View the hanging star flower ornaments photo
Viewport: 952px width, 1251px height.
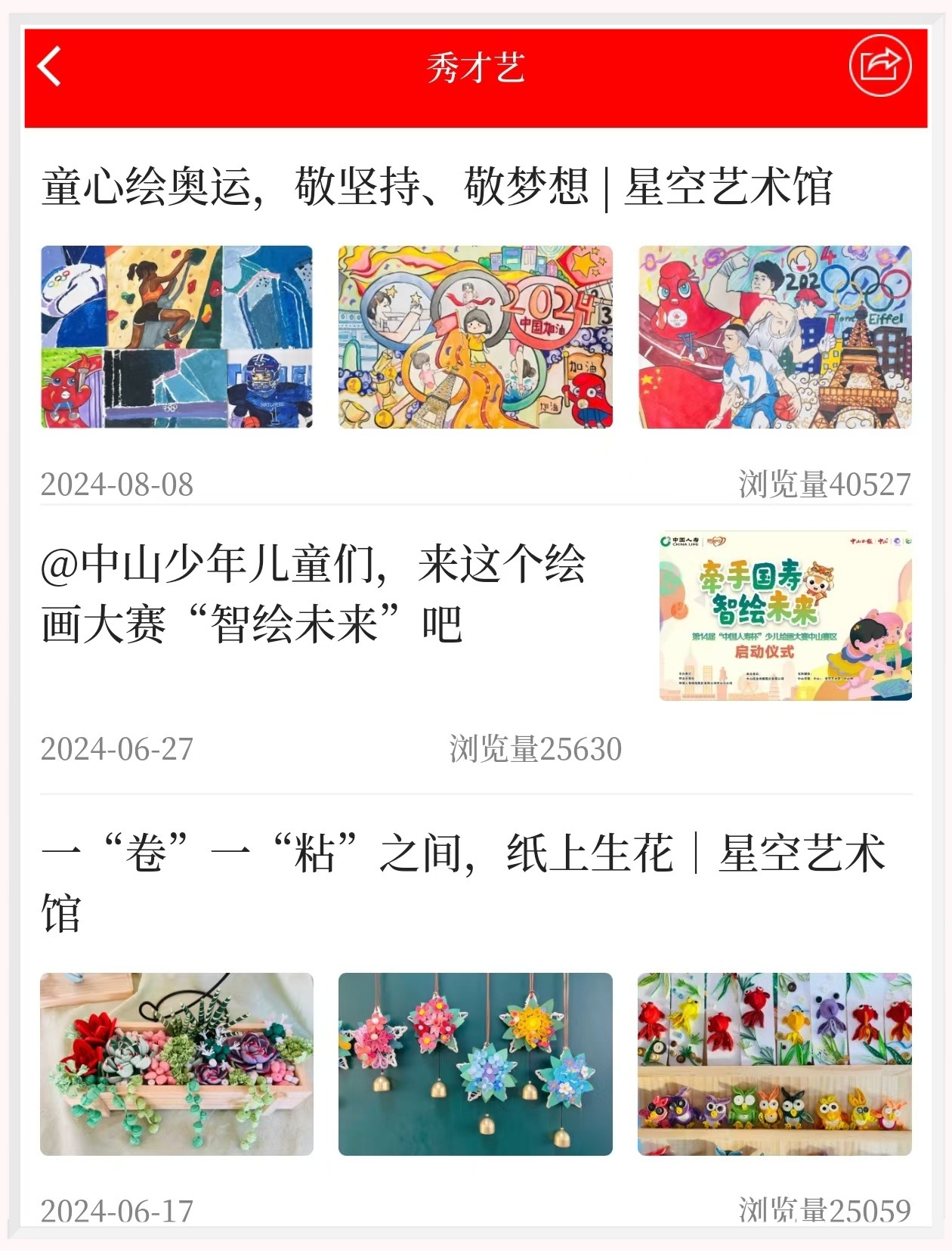[475, 1064]
